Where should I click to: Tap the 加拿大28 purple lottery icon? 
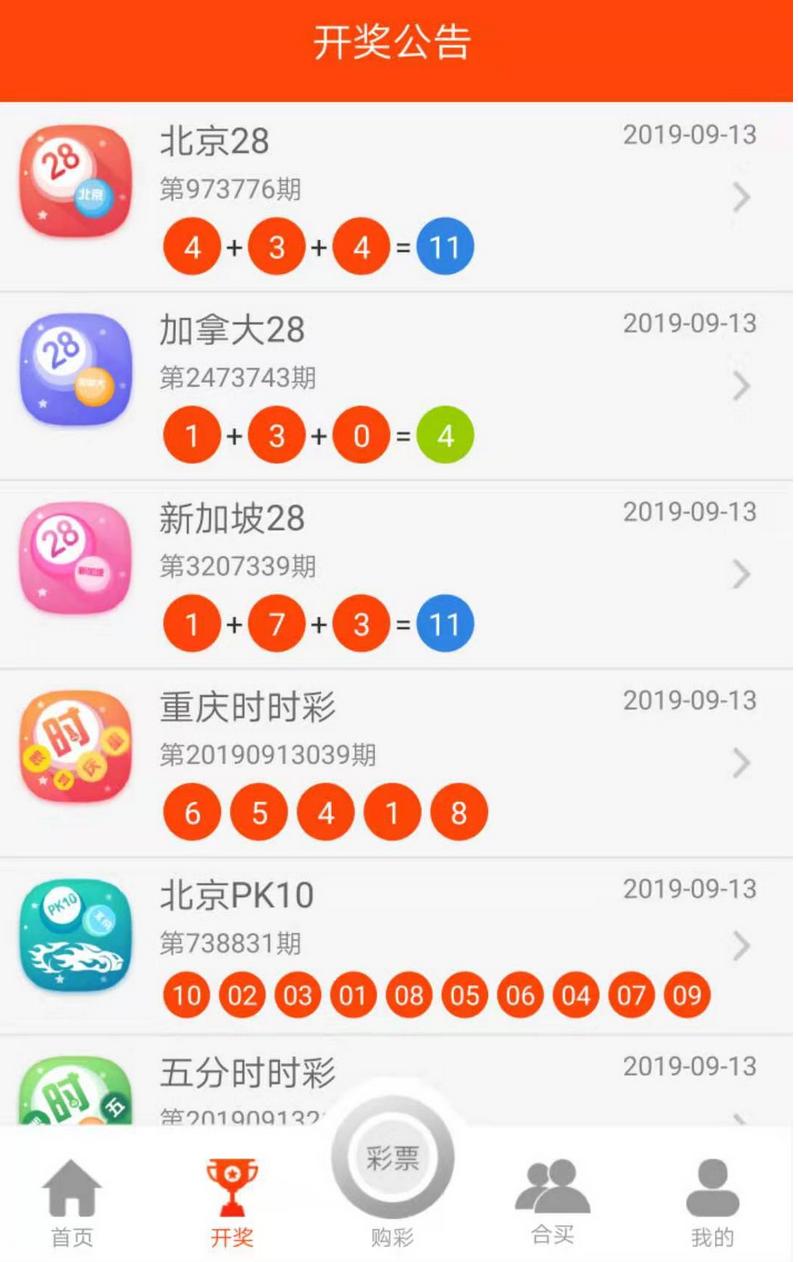tap(75, 371)
